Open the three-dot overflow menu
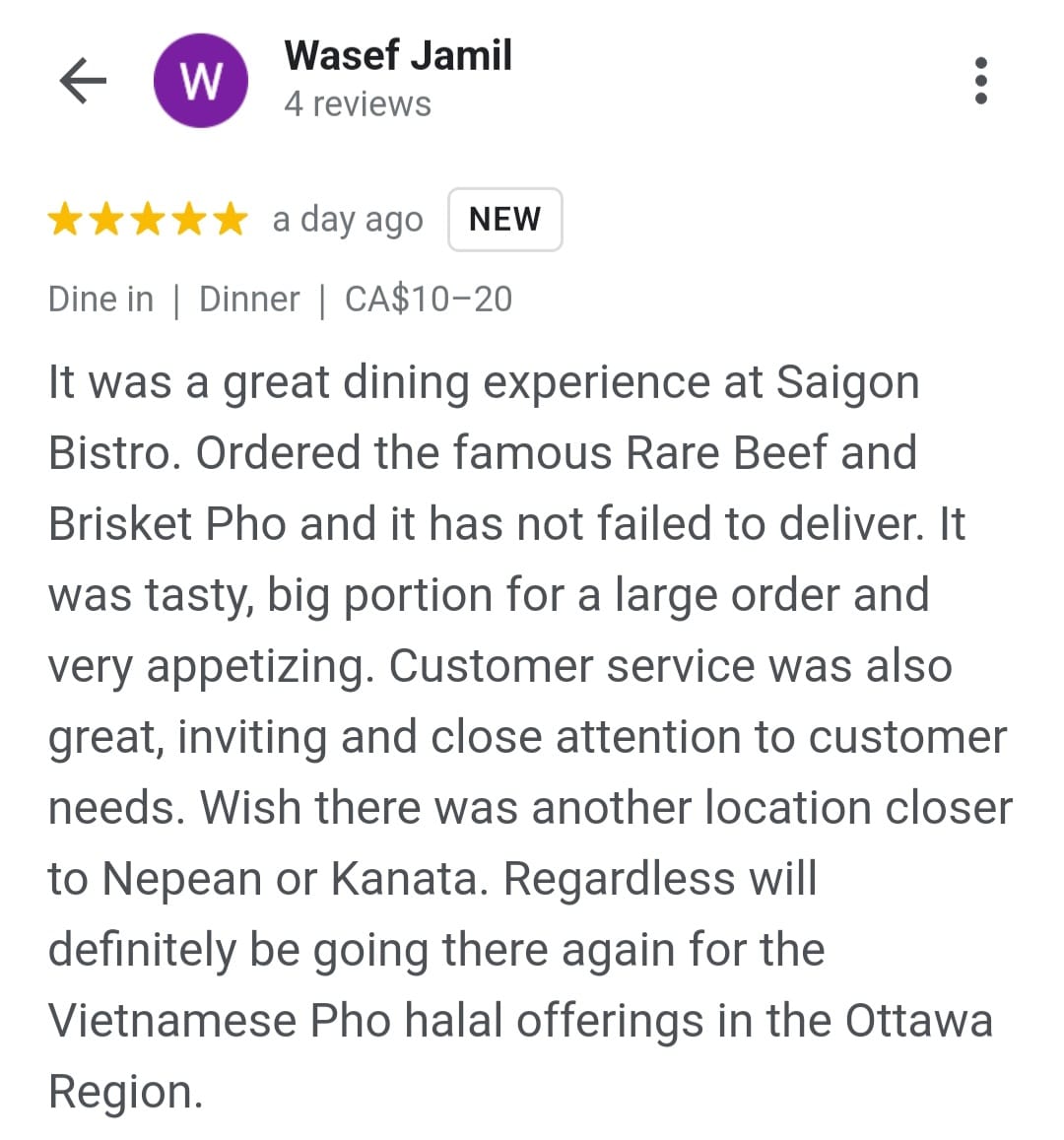1064x1140 pixels. pos(979,81)
